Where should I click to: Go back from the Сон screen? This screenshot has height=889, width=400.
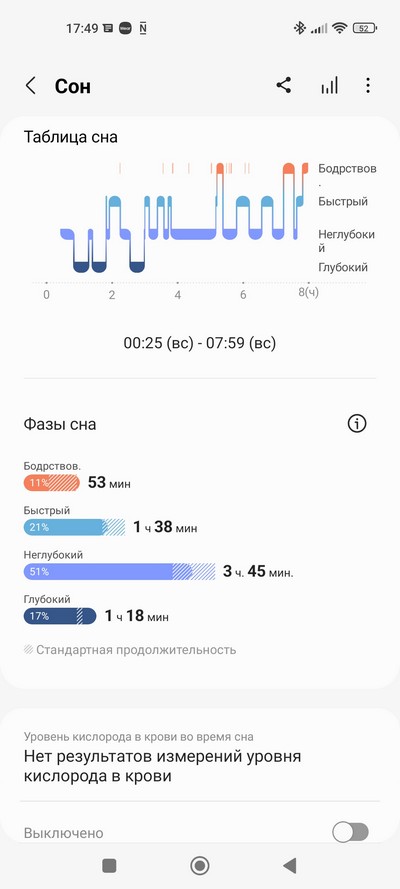(31, 86)
